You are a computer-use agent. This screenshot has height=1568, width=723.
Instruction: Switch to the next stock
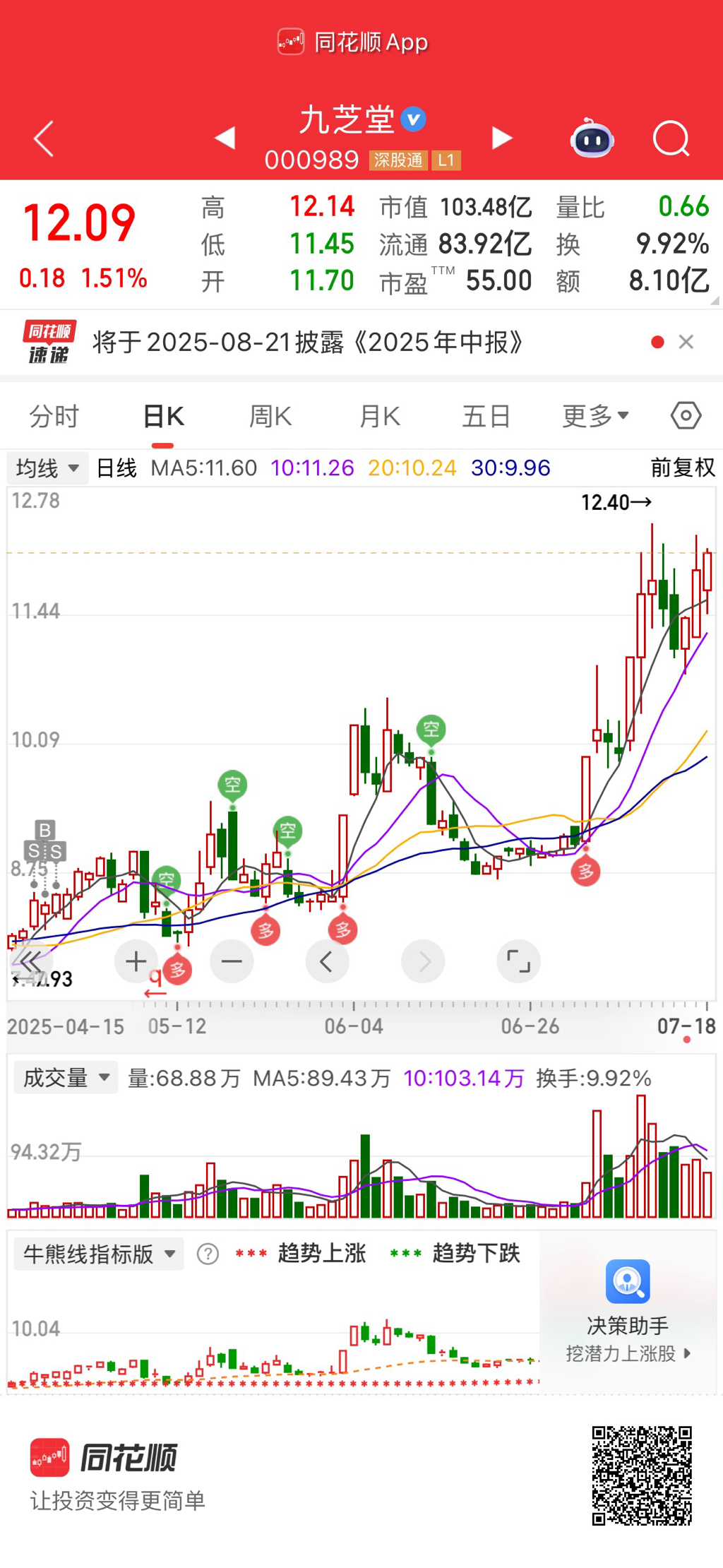[501, 138]
